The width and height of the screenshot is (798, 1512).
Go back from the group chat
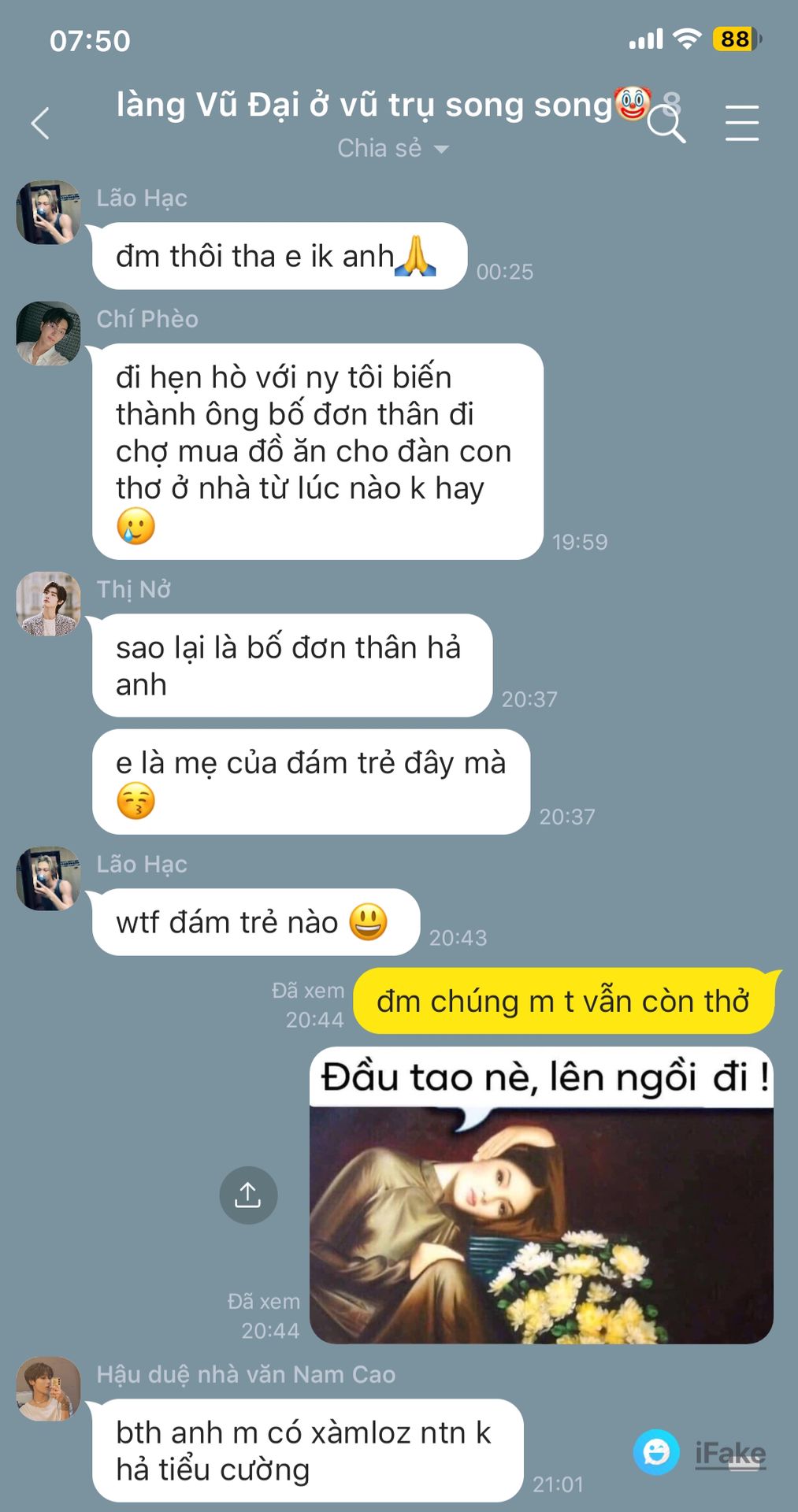tap(41, 124)
